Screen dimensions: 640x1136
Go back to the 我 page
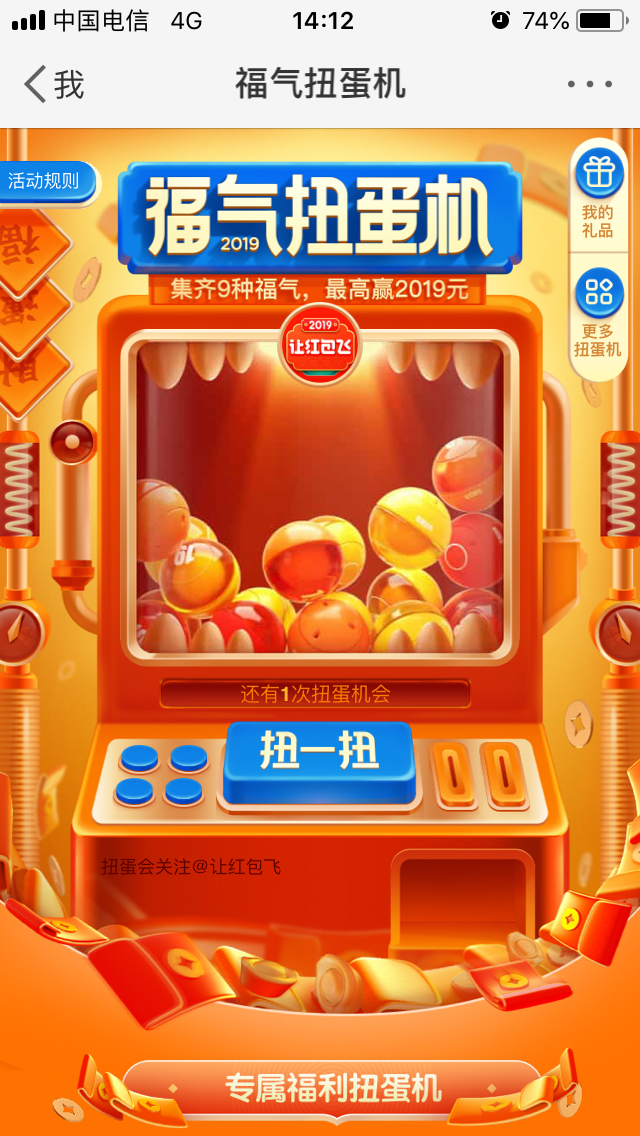pos(54,84)
